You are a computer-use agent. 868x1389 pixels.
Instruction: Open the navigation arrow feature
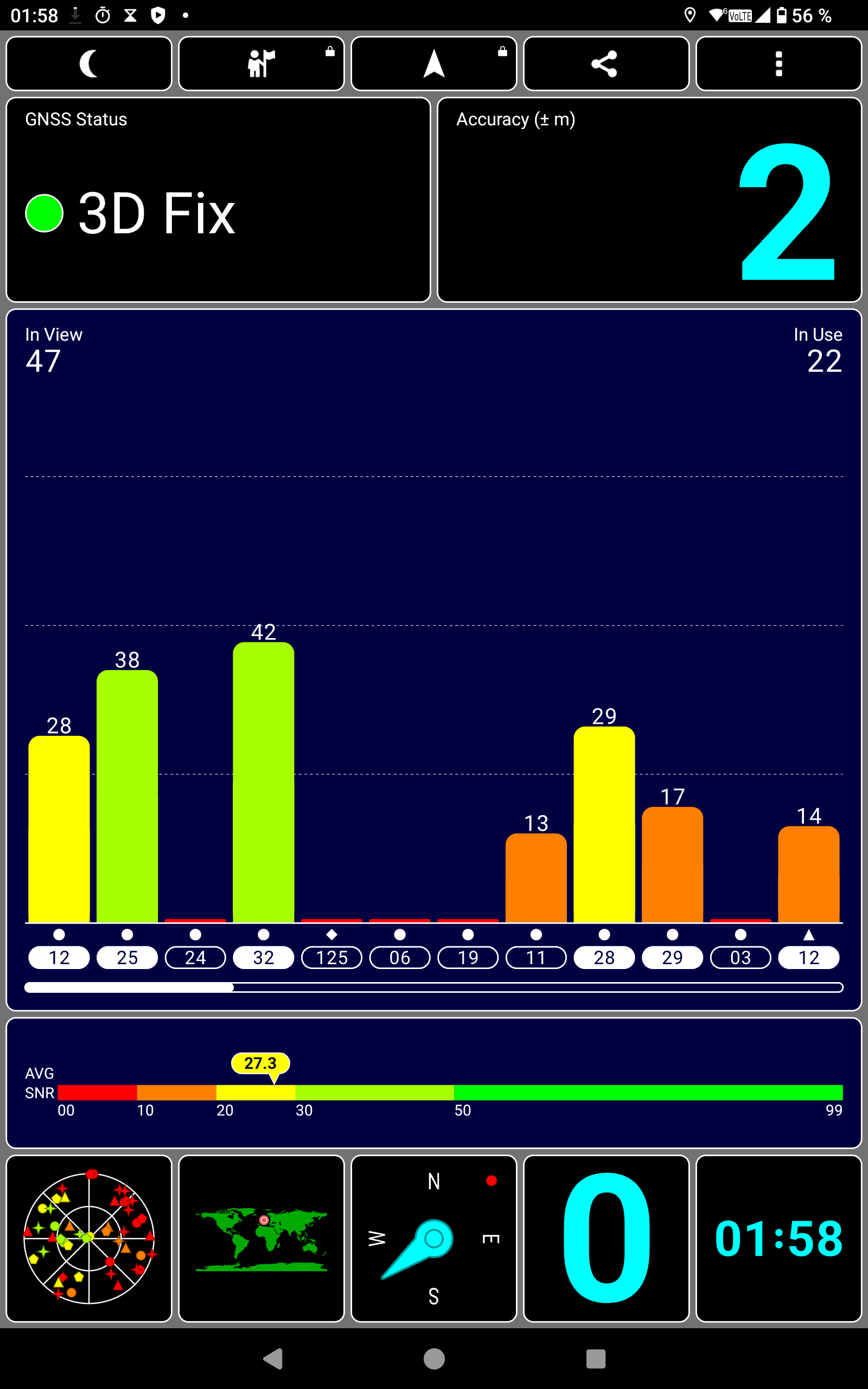434,63
